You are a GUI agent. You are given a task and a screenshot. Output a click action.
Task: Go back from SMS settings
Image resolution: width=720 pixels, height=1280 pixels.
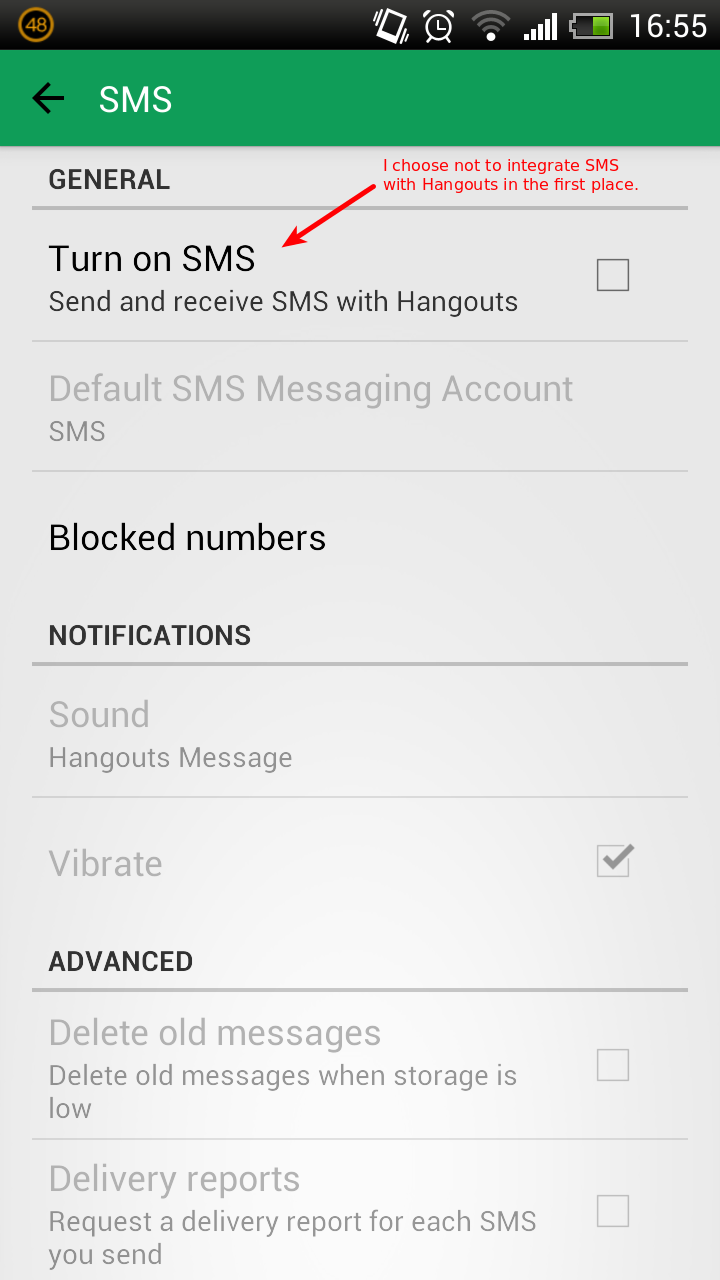tap(47, 99)
